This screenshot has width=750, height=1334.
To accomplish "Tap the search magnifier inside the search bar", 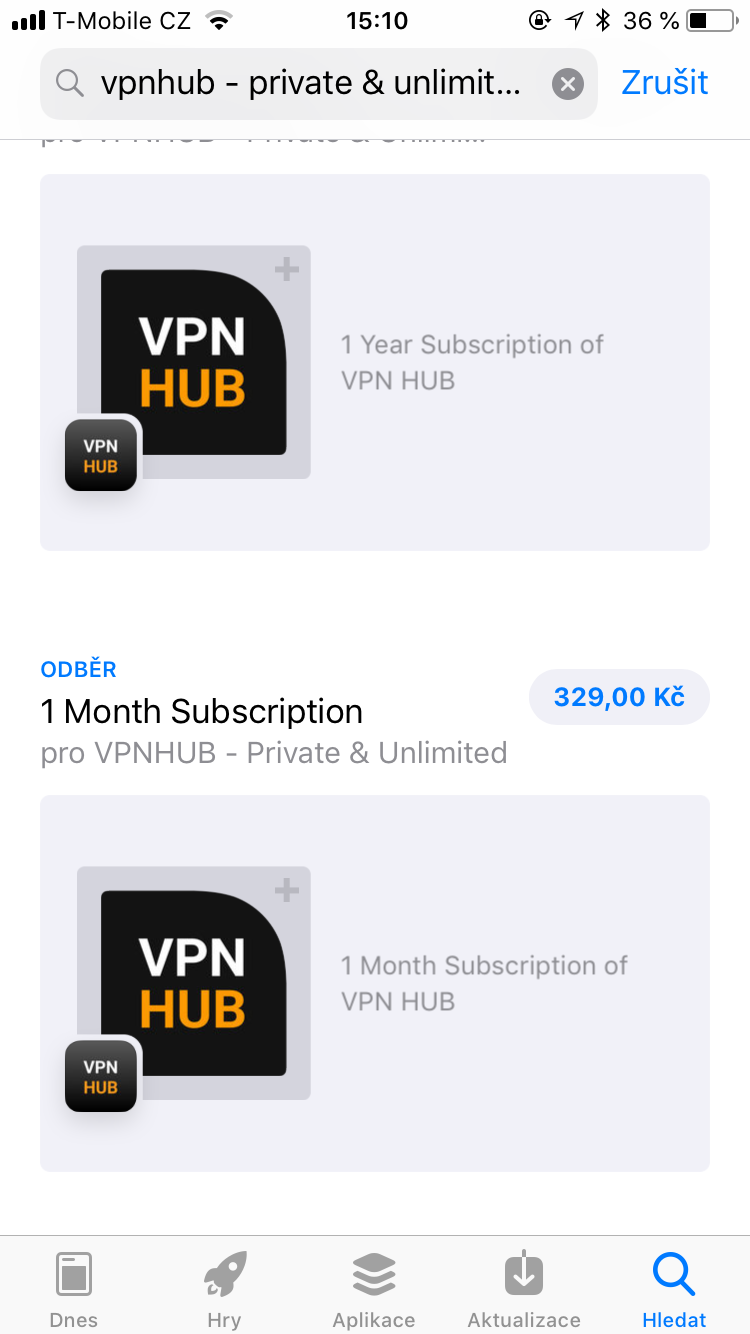I will click(x=68, y=83).
